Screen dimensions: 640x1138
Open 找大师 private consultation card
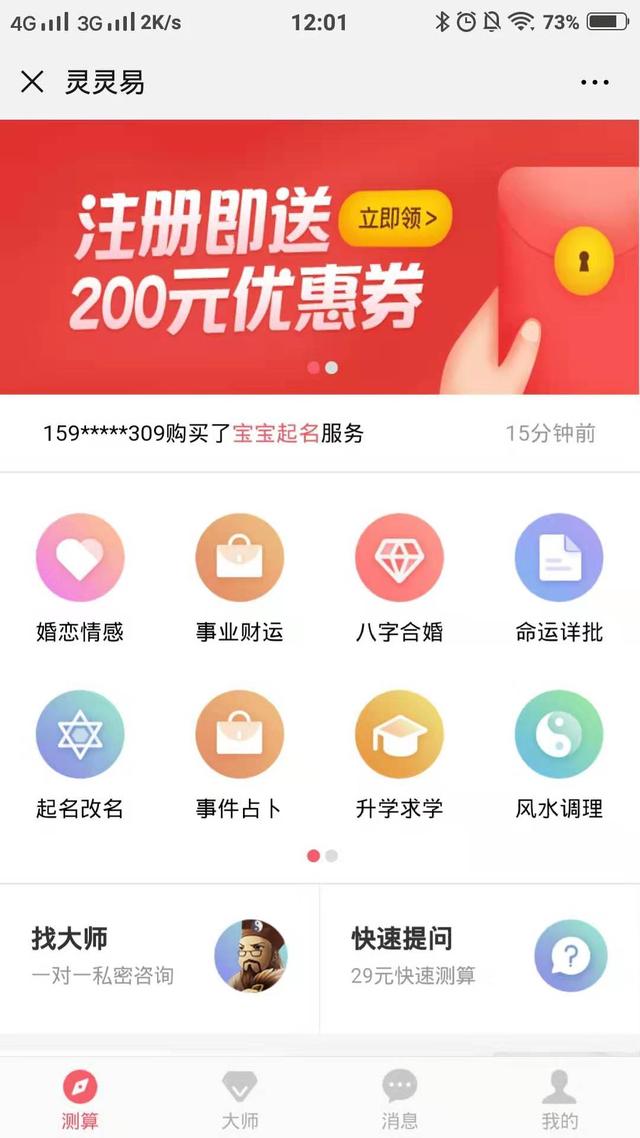tap(160, 957)
